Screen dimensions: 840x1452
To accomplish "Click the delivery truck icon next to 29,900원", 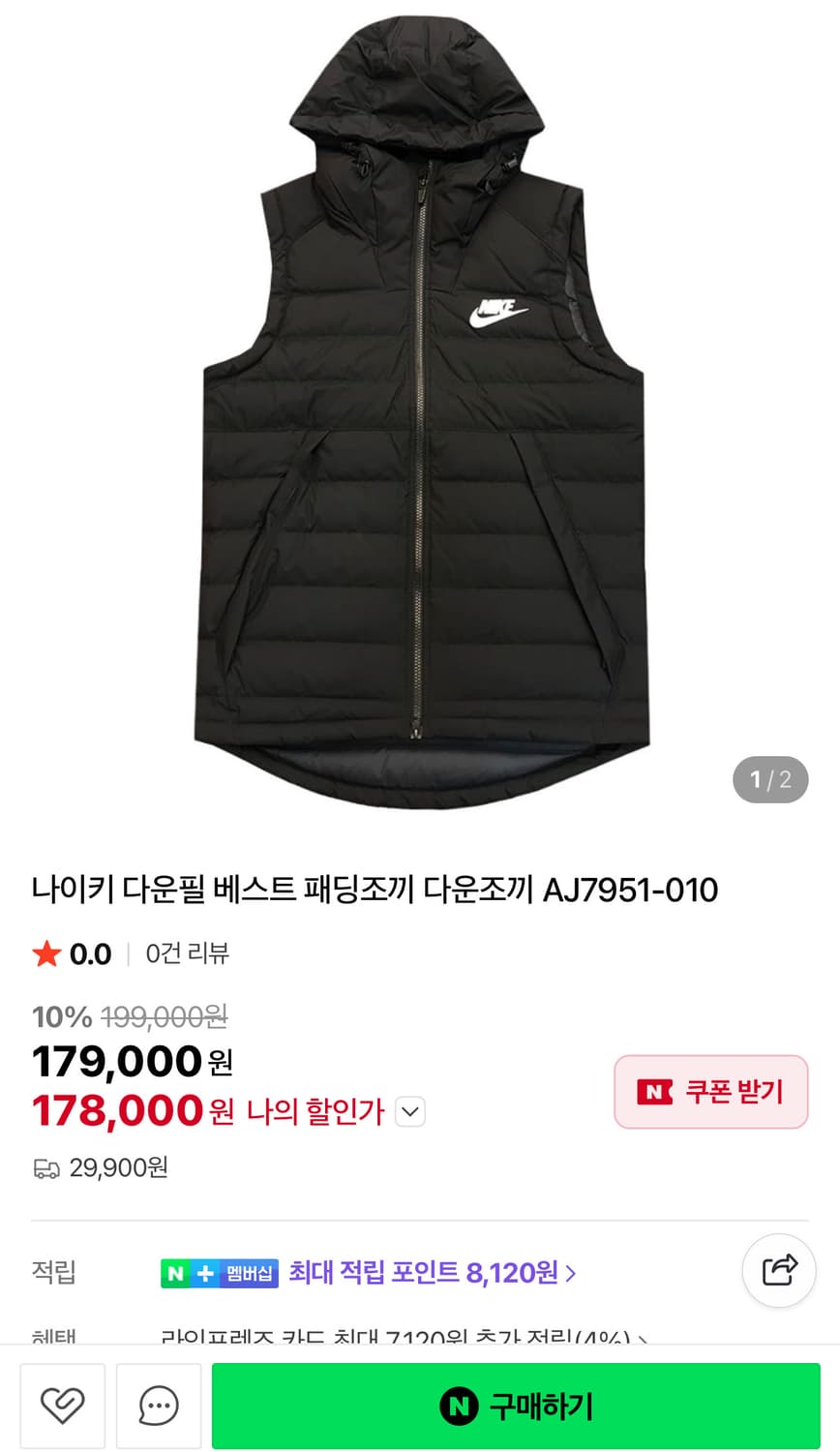I will 45,1168.
